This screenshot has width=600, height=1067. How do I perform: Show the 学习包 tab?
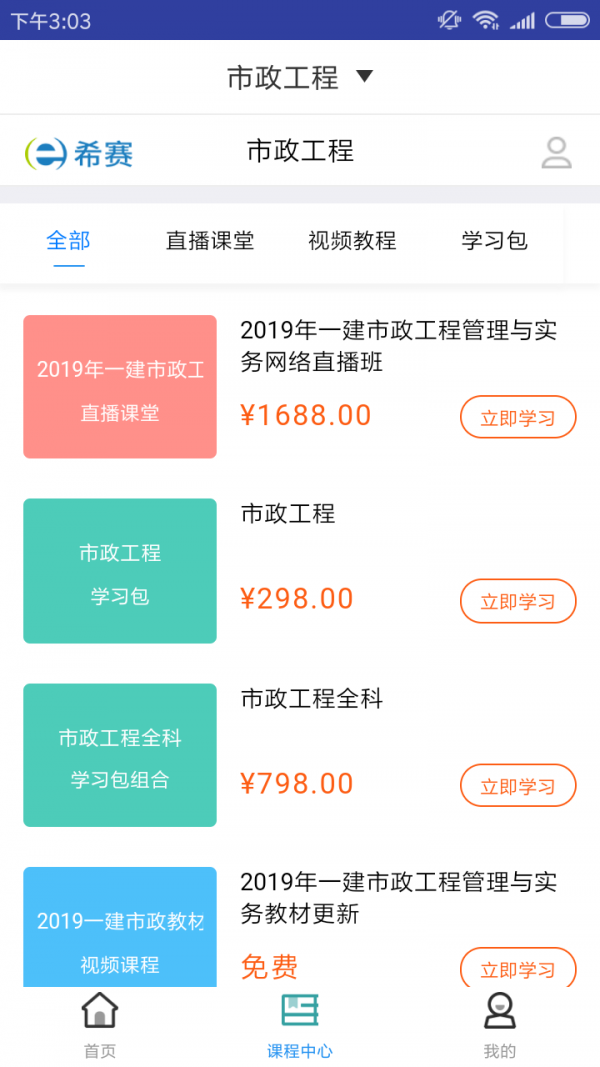click(494, 241)
